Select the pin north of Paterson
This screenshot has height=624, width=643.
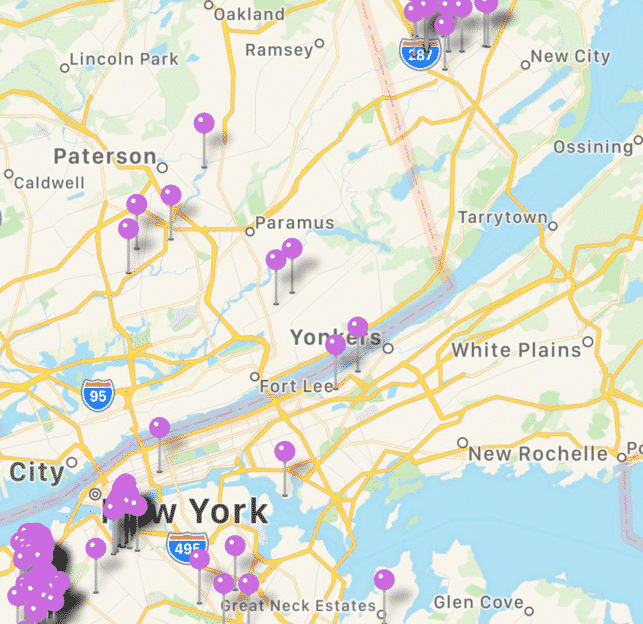[x=204, y=124]
